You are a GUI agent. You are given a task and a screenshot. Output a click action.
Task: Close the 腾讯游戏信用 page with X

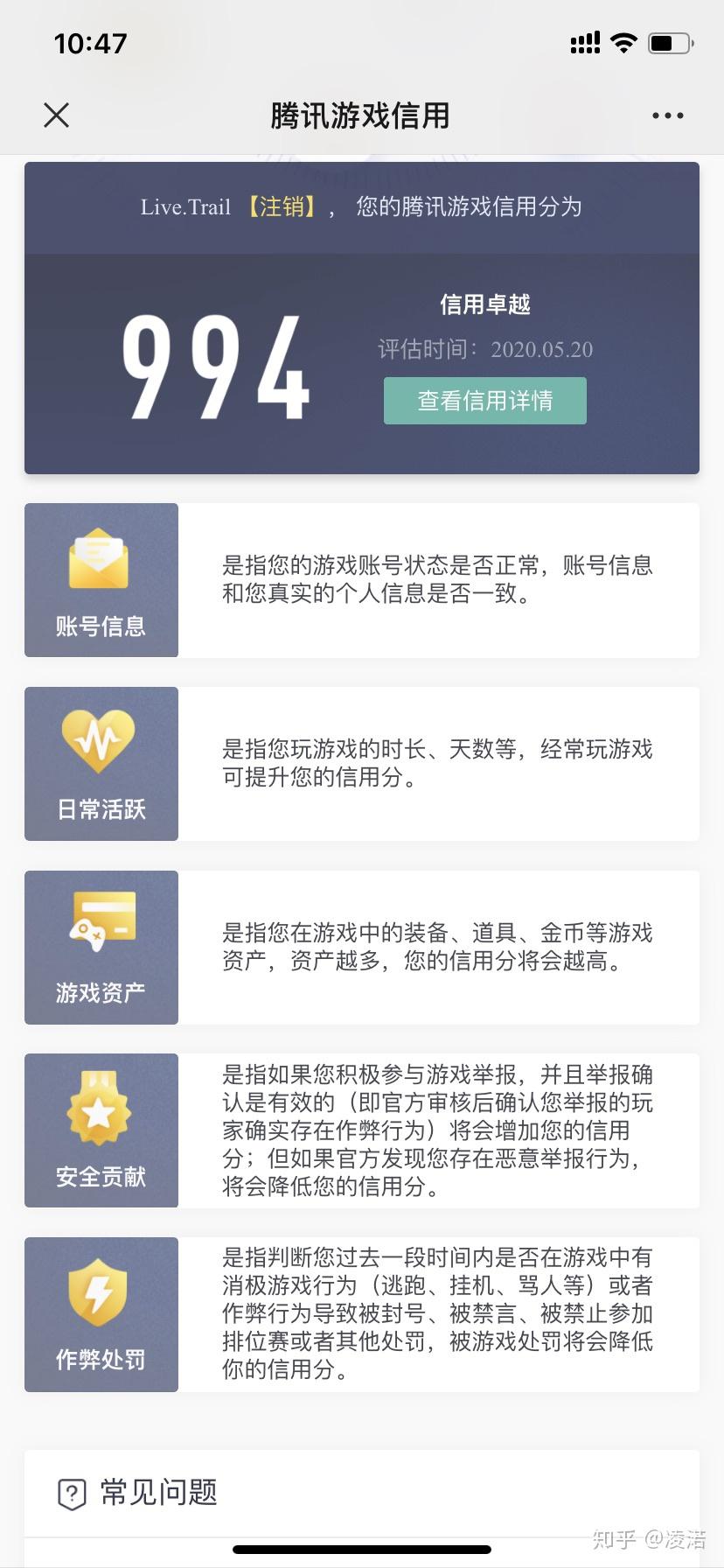click(57, 115)
